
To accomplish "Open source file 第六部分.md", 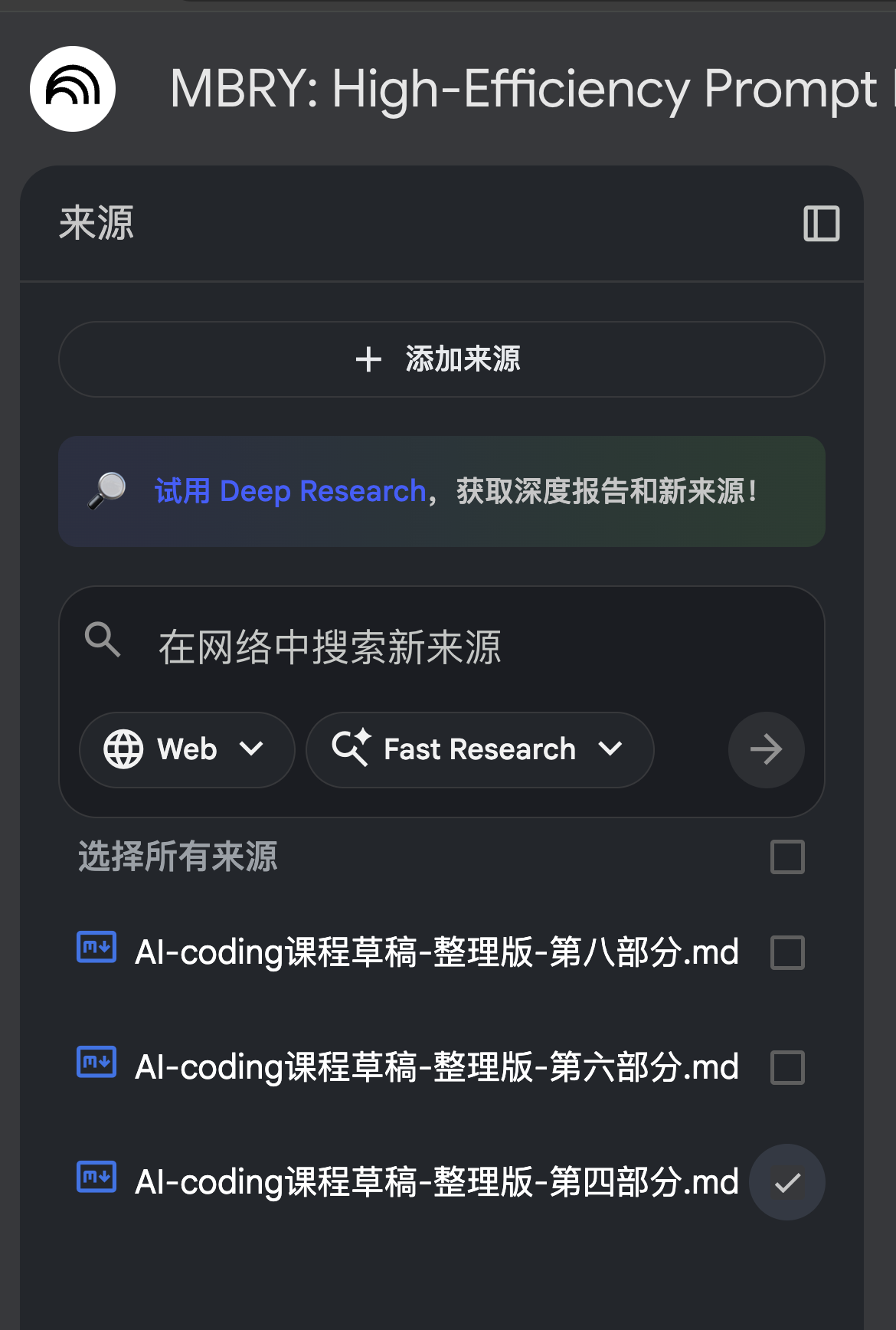I will tap(437, 1067).
